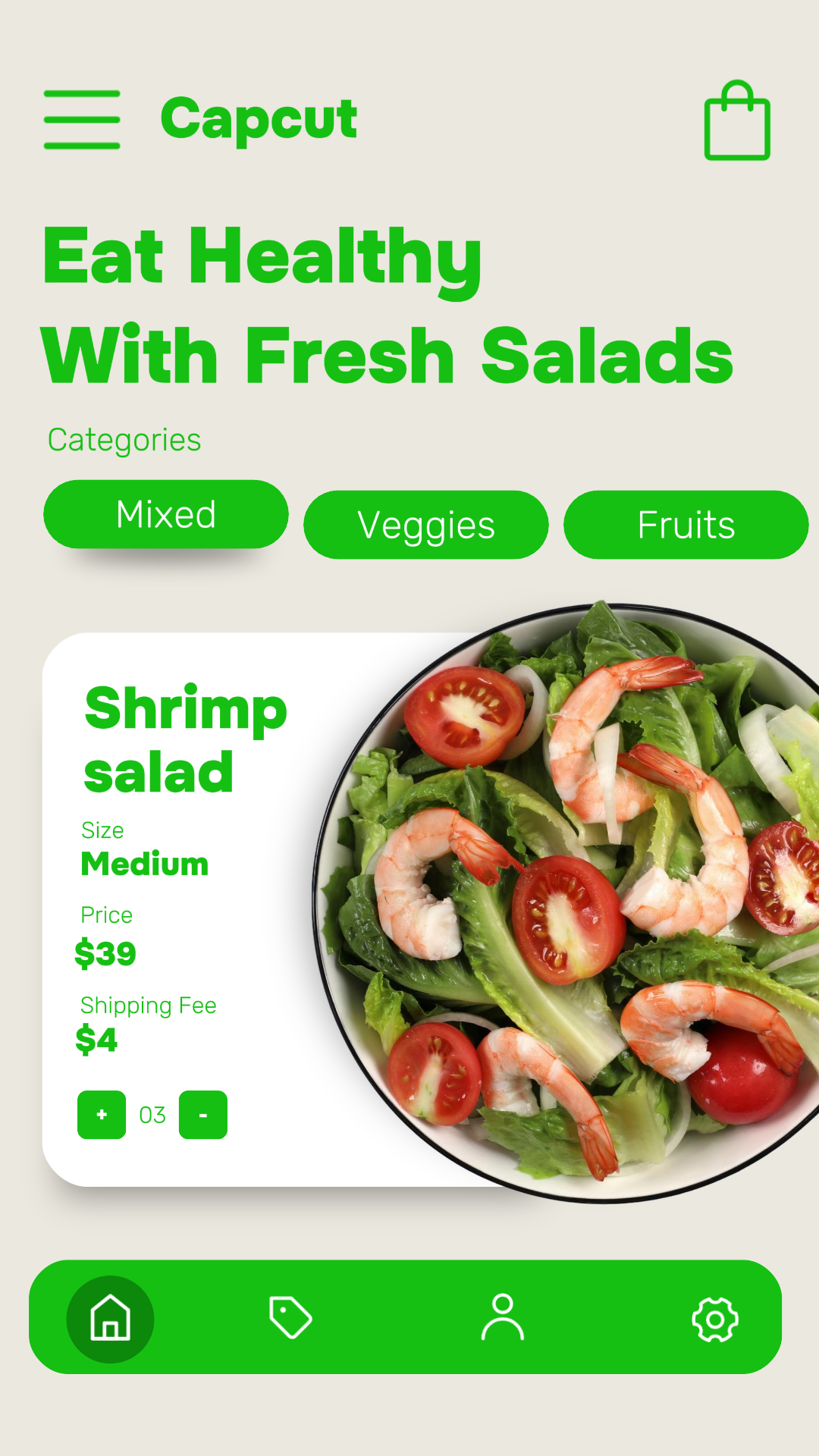Select the Mixed category
The width and height of the screenshot is (819, 1456).
pos(166,514)
